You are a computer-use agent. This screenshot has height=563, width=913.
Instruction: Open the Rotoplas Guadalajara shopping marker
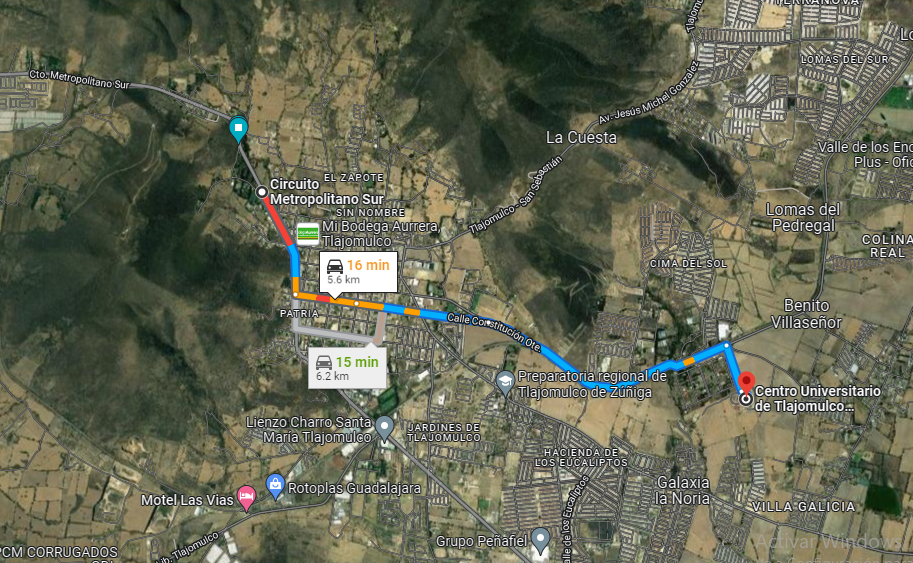click(x=275, y=486)
